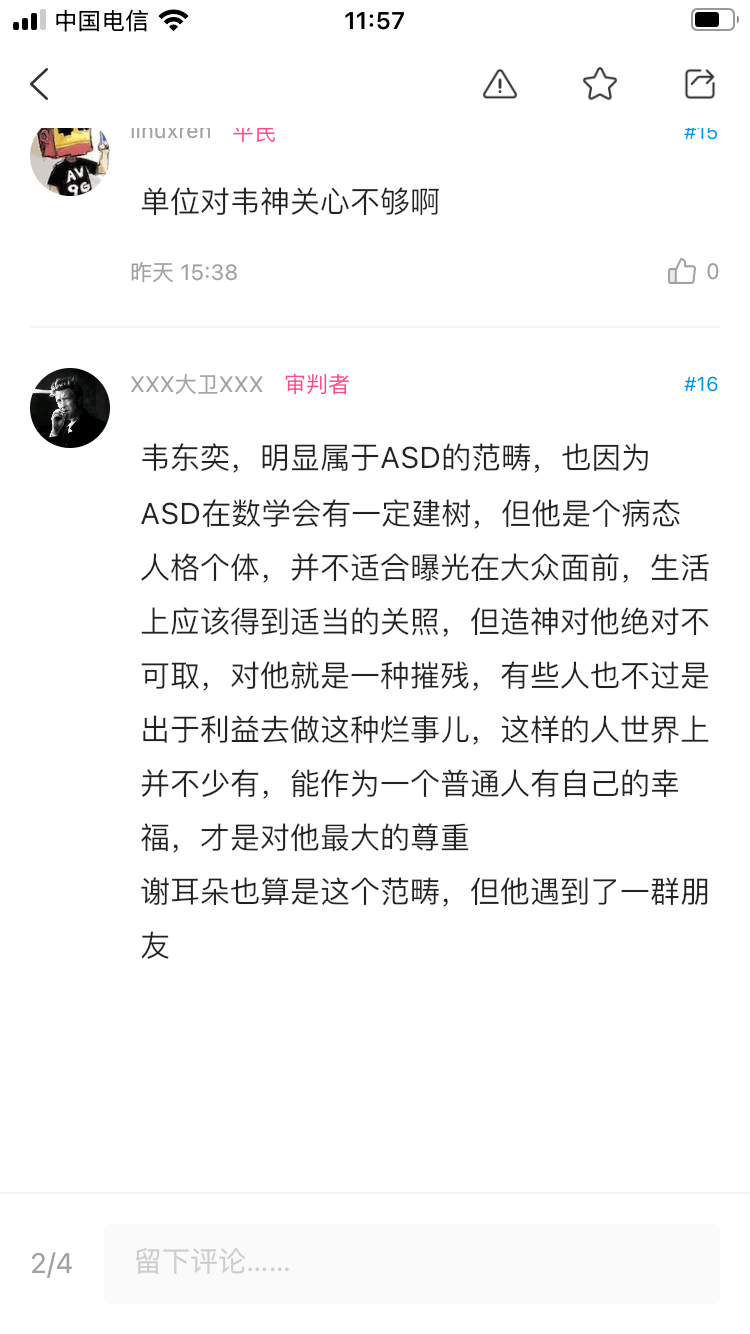Open linuxren's avatar profile
This screenshot has height=1334, width=750.
point(69,160)
